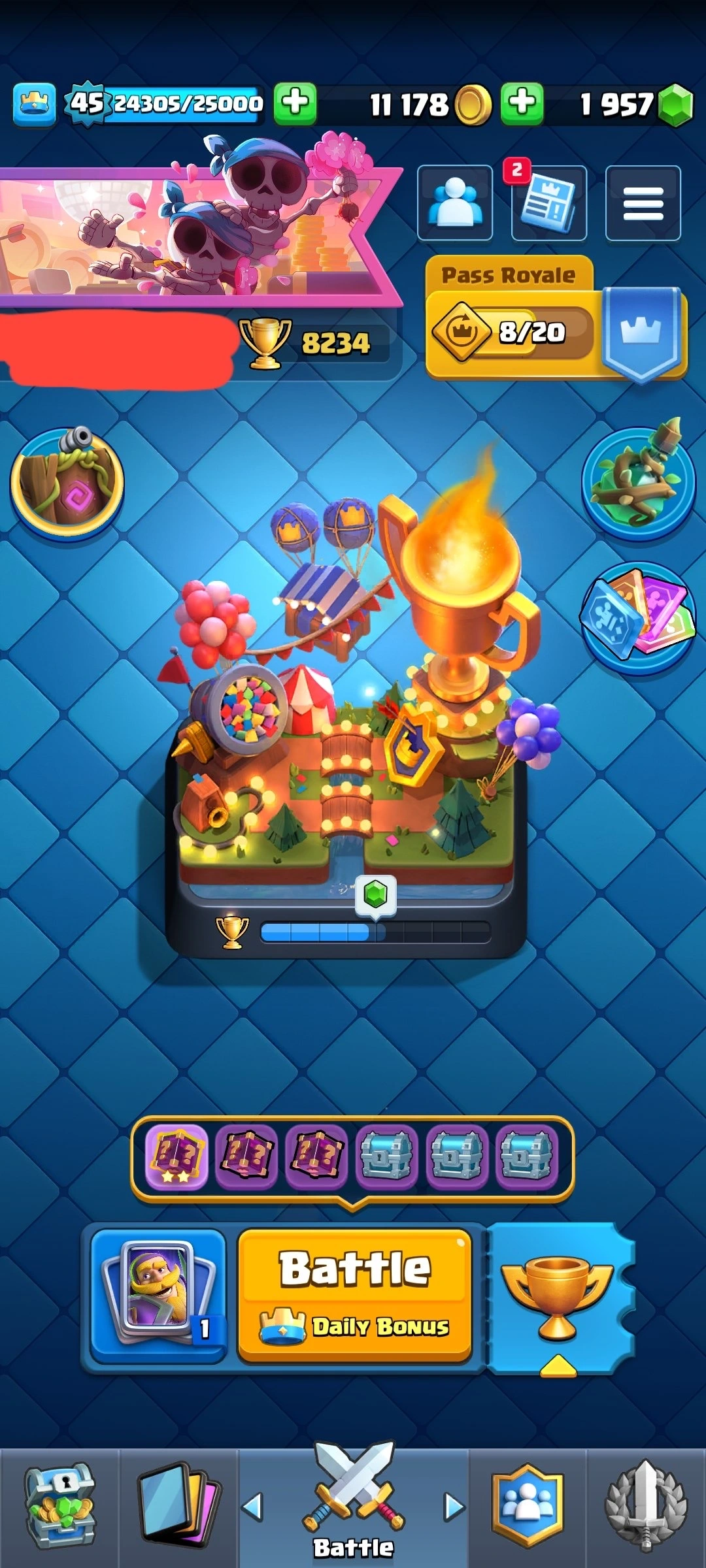Open the King level crown icon
This screenshot has width=706, height=1568.
(34, 104)
